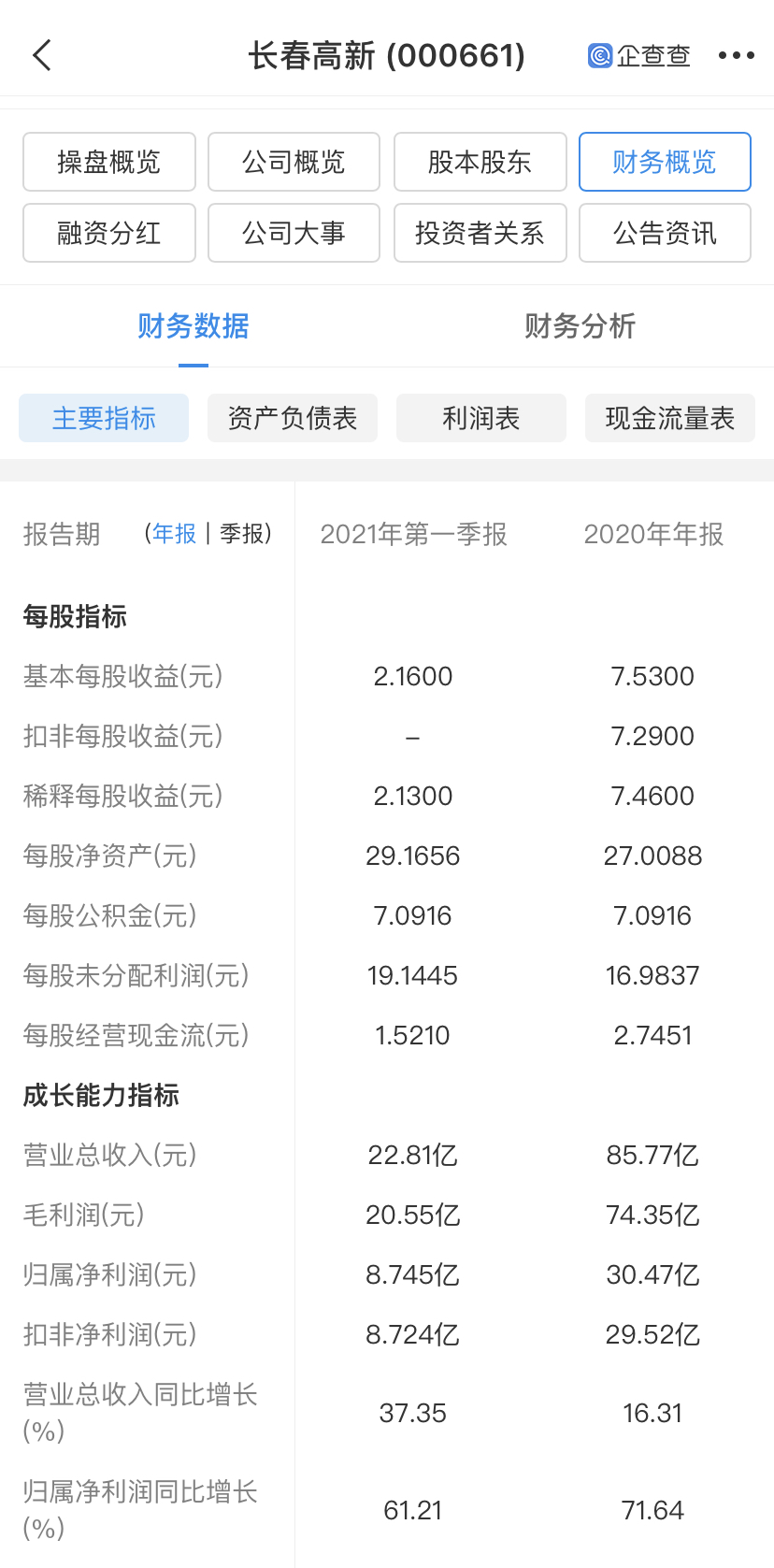View 公司大事 section
The width and height of the screenshot is (774, 1568).
pos(294,233)
